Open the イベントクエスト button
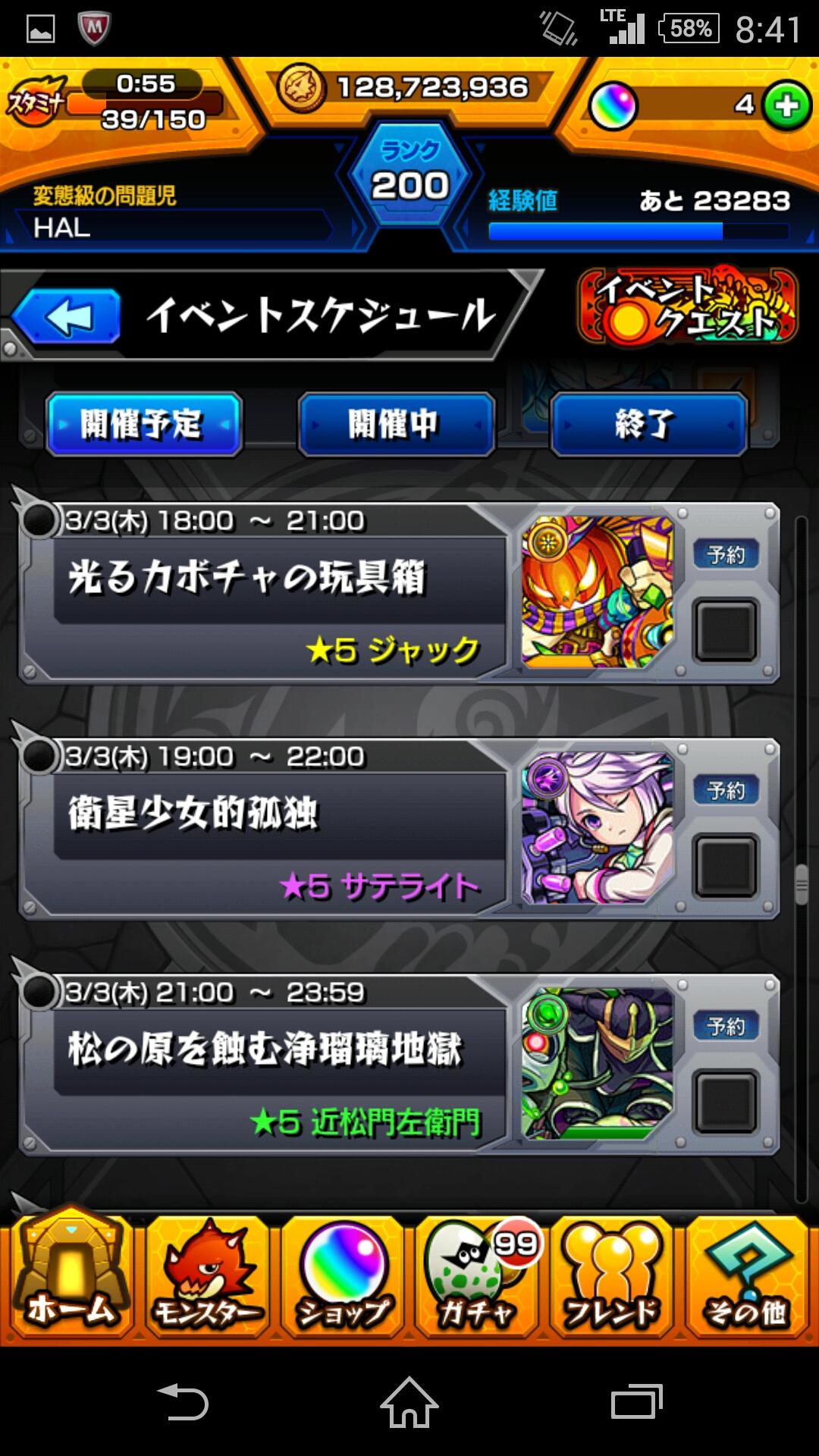This screenshot has height=1456, width=819. click(687, 306)
